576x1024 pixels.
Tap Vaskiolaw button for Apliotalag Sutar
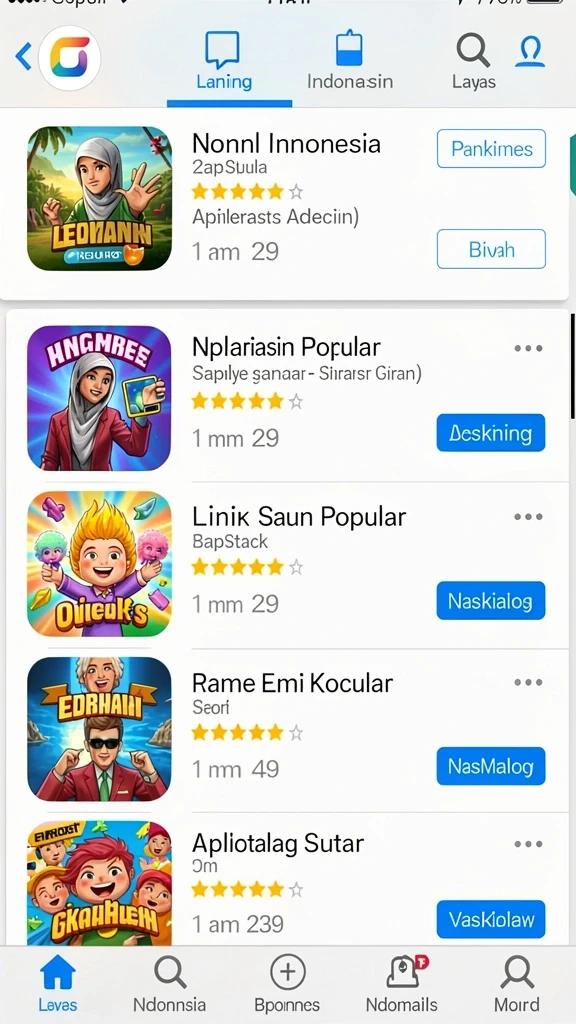pyautogui.click(x=490, y=920)
